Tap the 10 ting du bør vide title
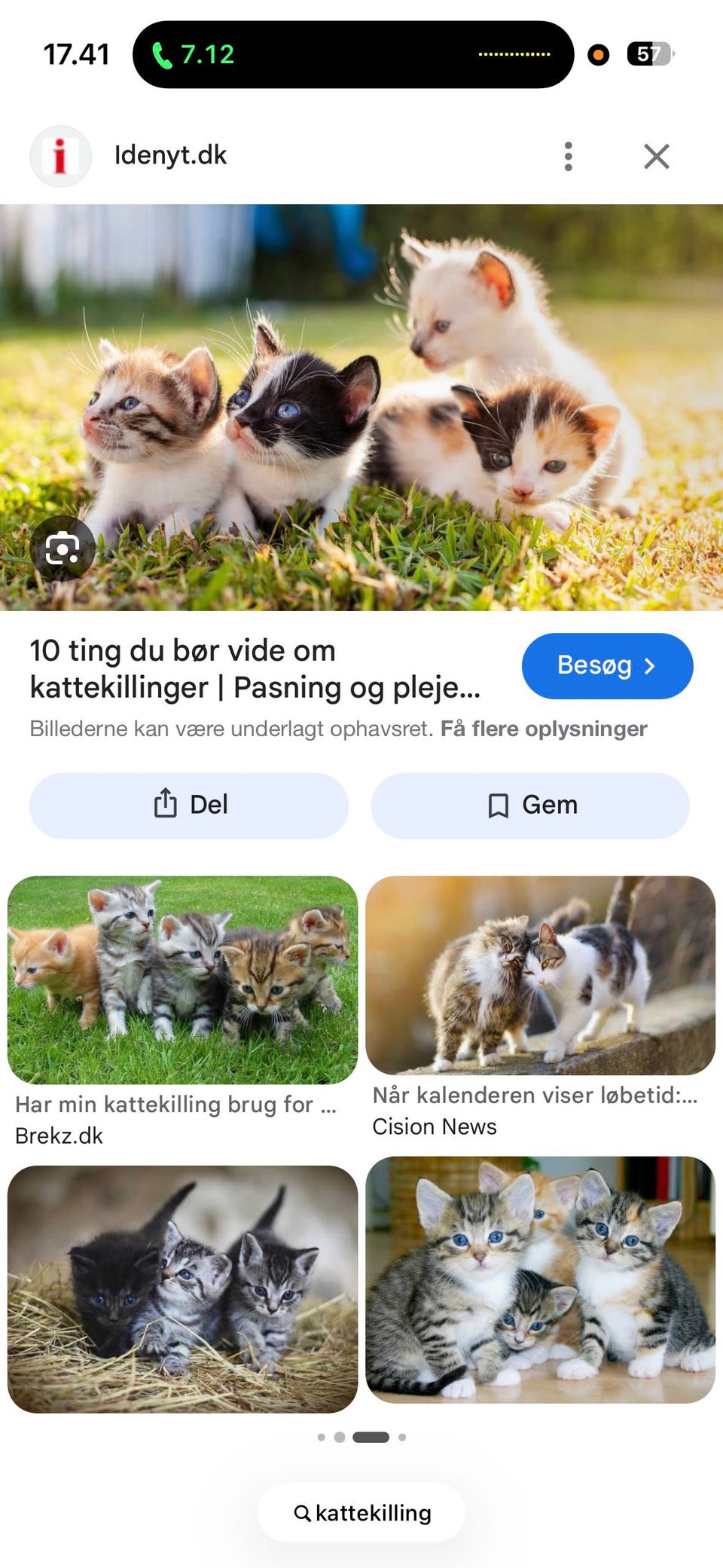723x1568 pixels. [256, 668]
